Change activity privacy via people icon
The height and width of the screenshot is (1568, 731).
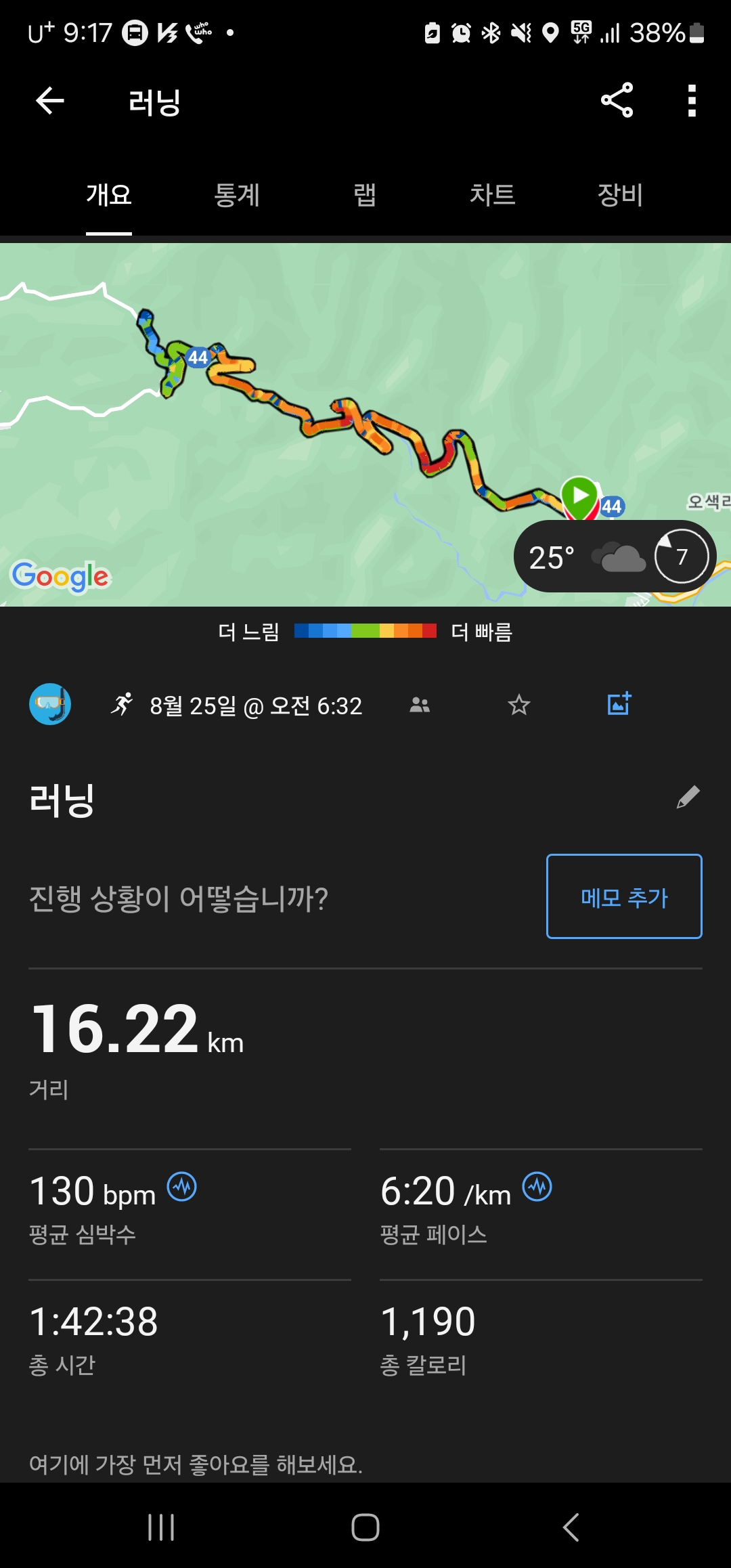(x=420, y=705)
